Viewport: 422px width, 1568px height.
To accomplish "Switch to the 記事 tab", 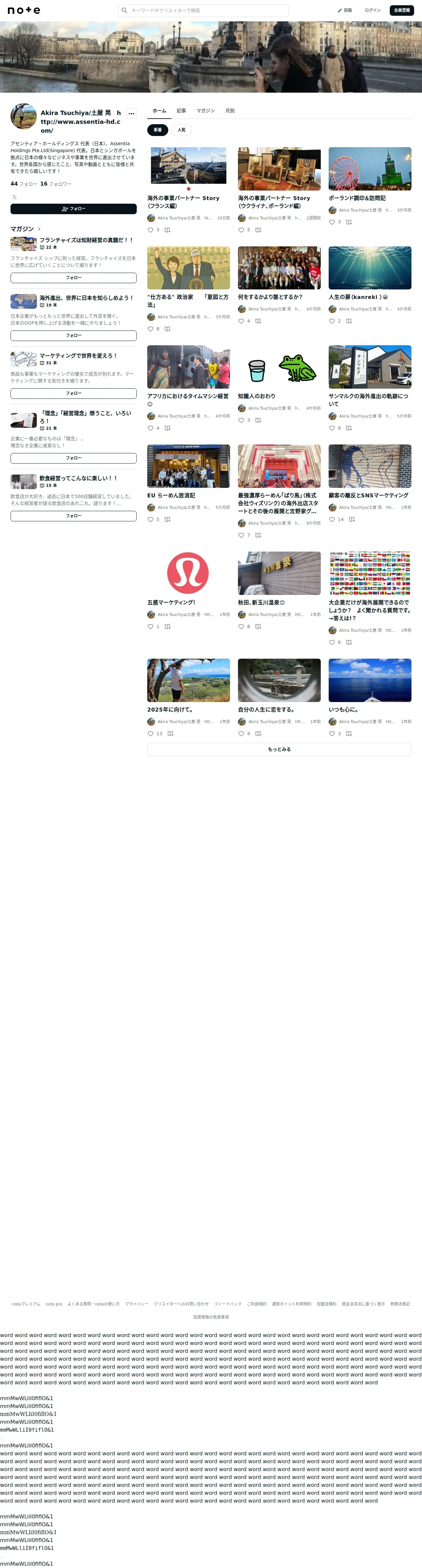I will [x=181, y=111].
